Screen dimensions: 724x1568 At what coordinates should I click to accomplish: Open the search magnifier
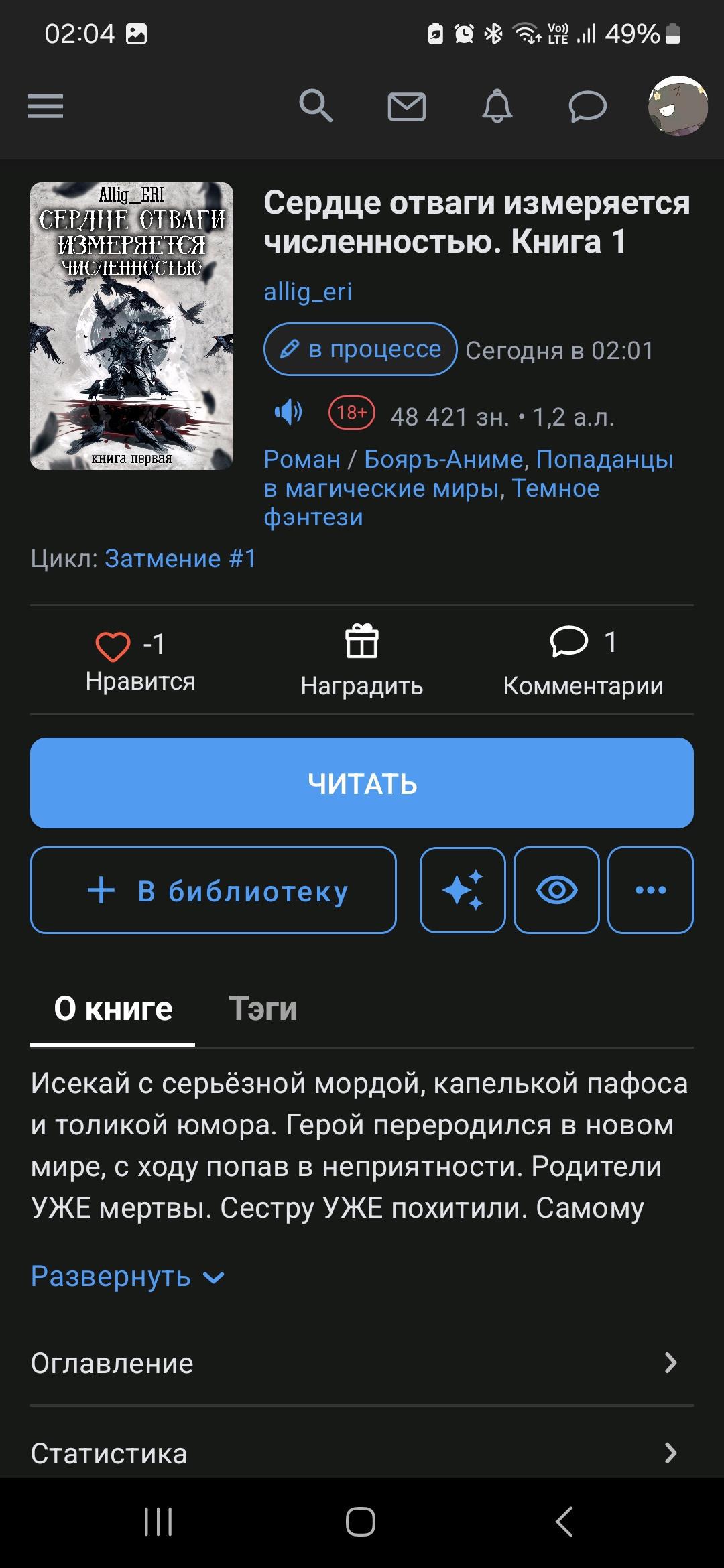315,106
